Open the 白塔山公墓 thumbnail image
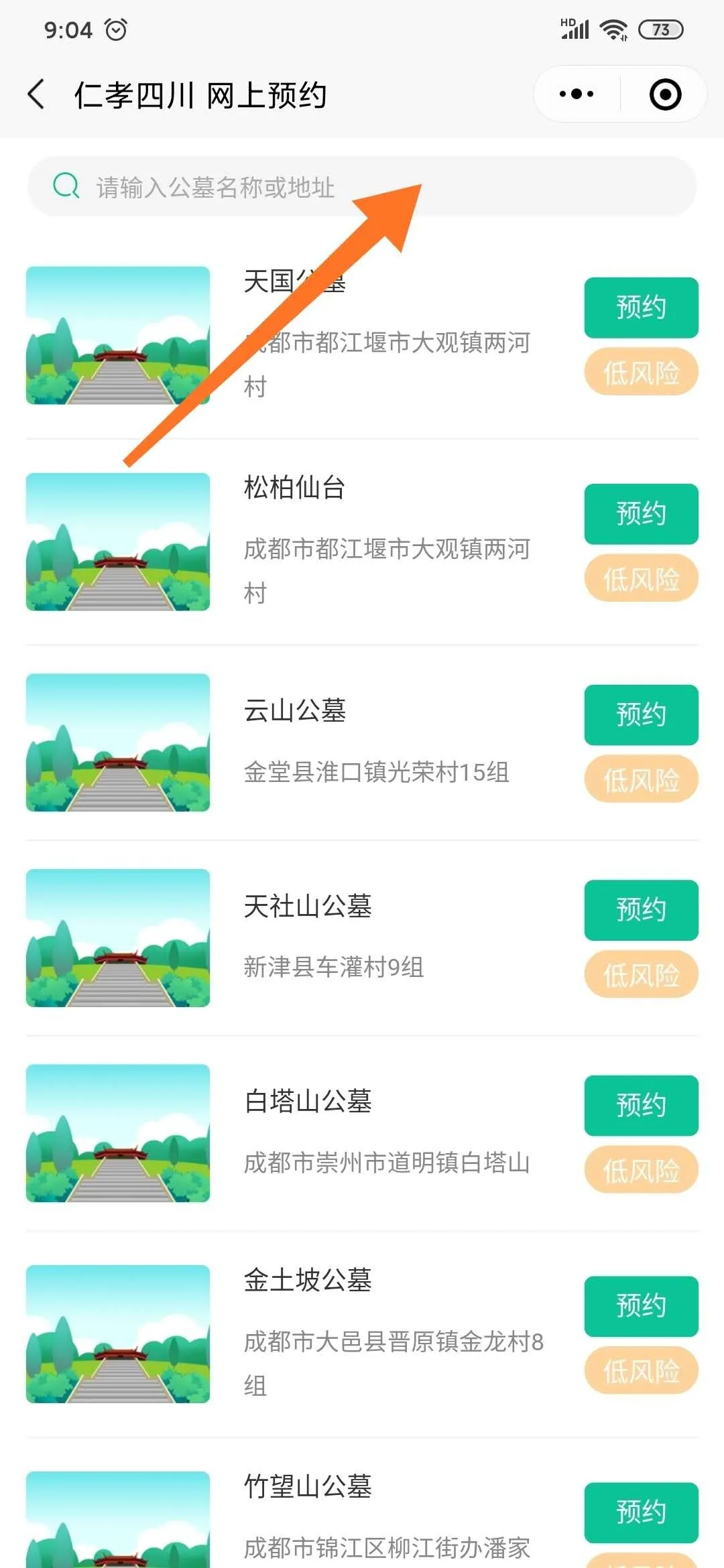 [x=118, y=1133]
